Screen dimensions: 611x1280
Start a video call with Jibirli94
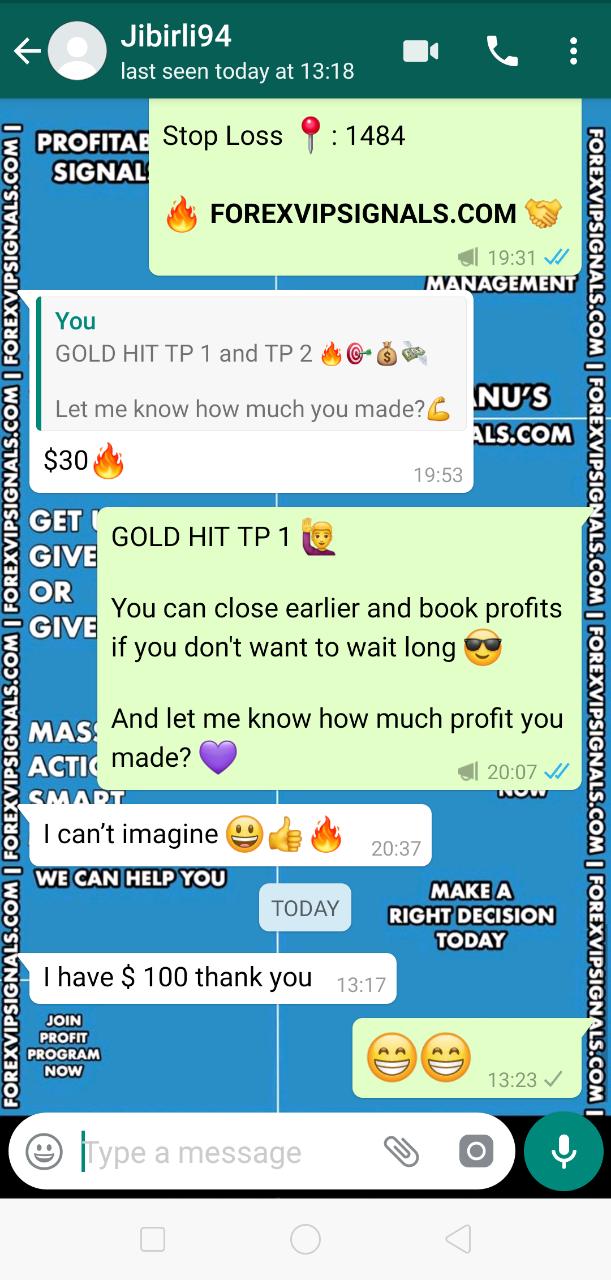(421, 51)
